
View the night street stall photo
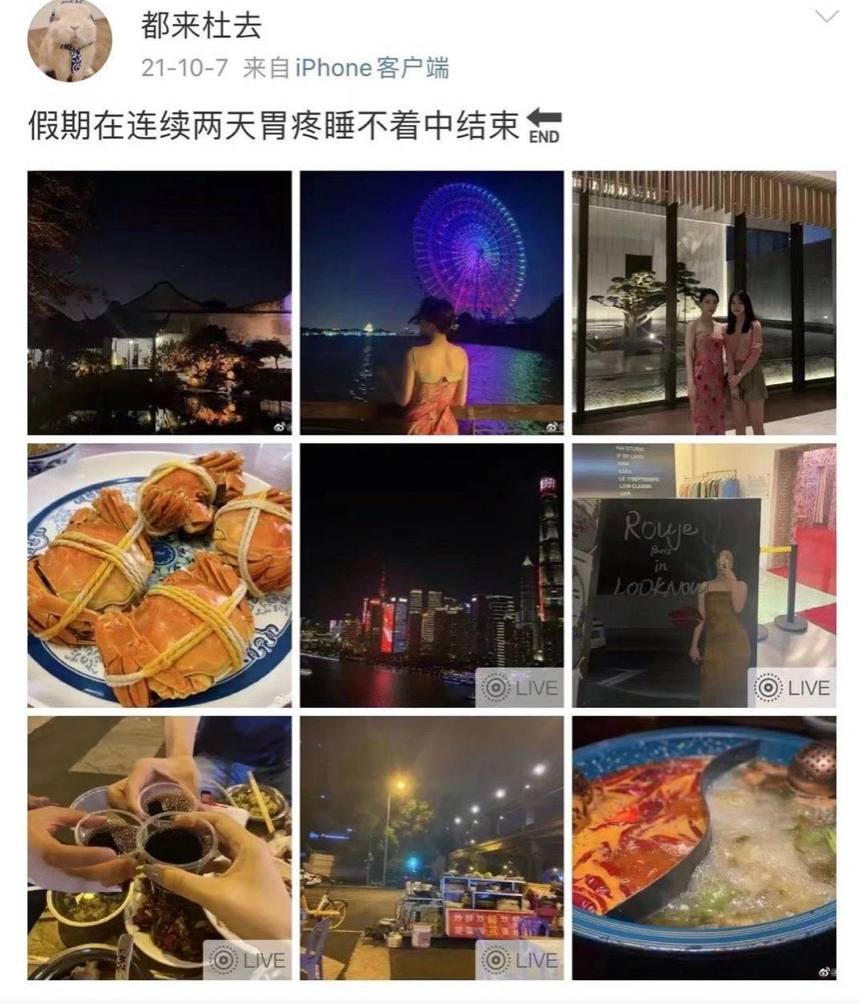431,847
